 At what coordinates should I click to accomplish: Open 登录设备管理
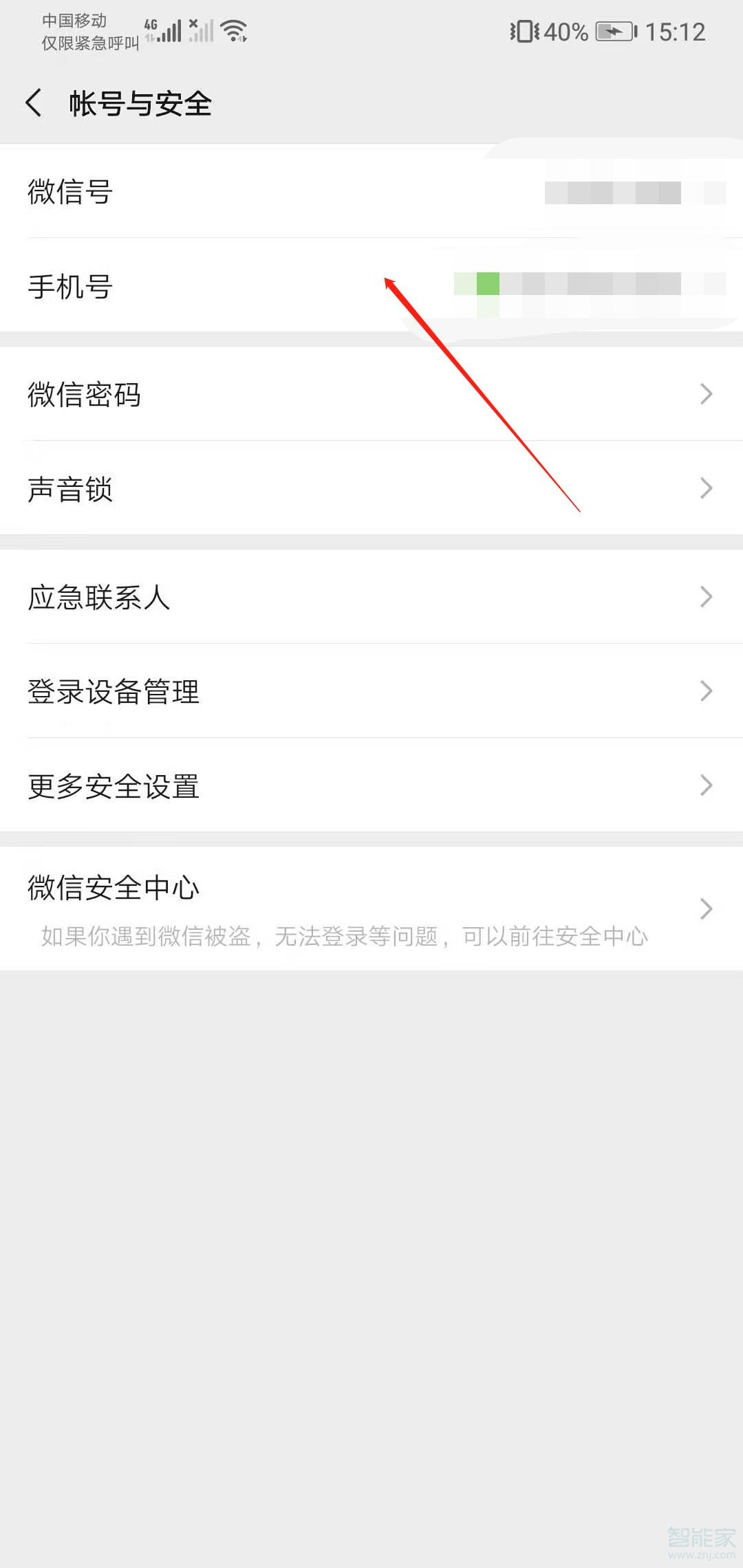coord(371,691)
